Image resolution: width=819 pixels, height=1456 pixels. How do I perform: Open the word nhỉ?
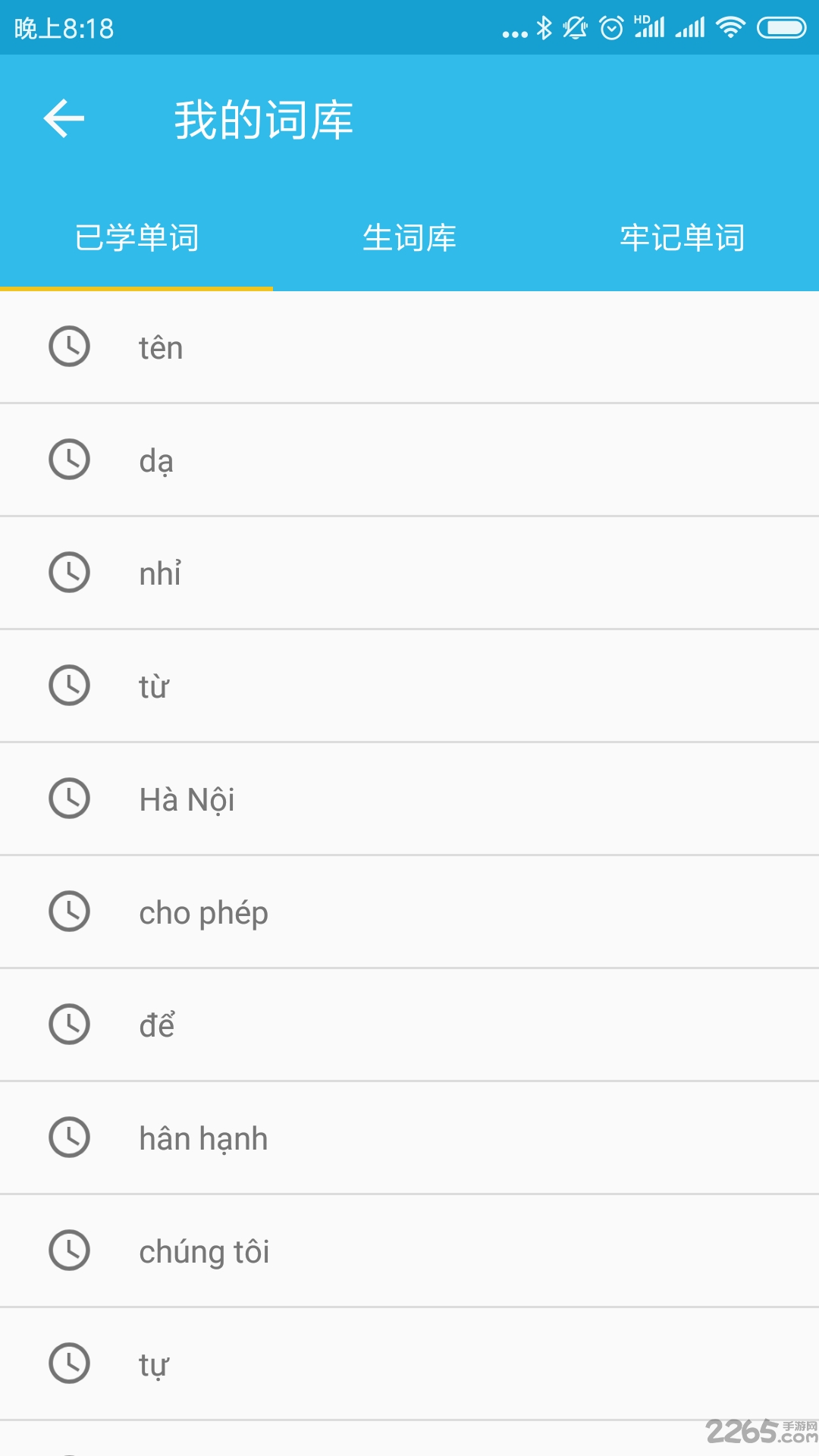(x=409, y=573)
